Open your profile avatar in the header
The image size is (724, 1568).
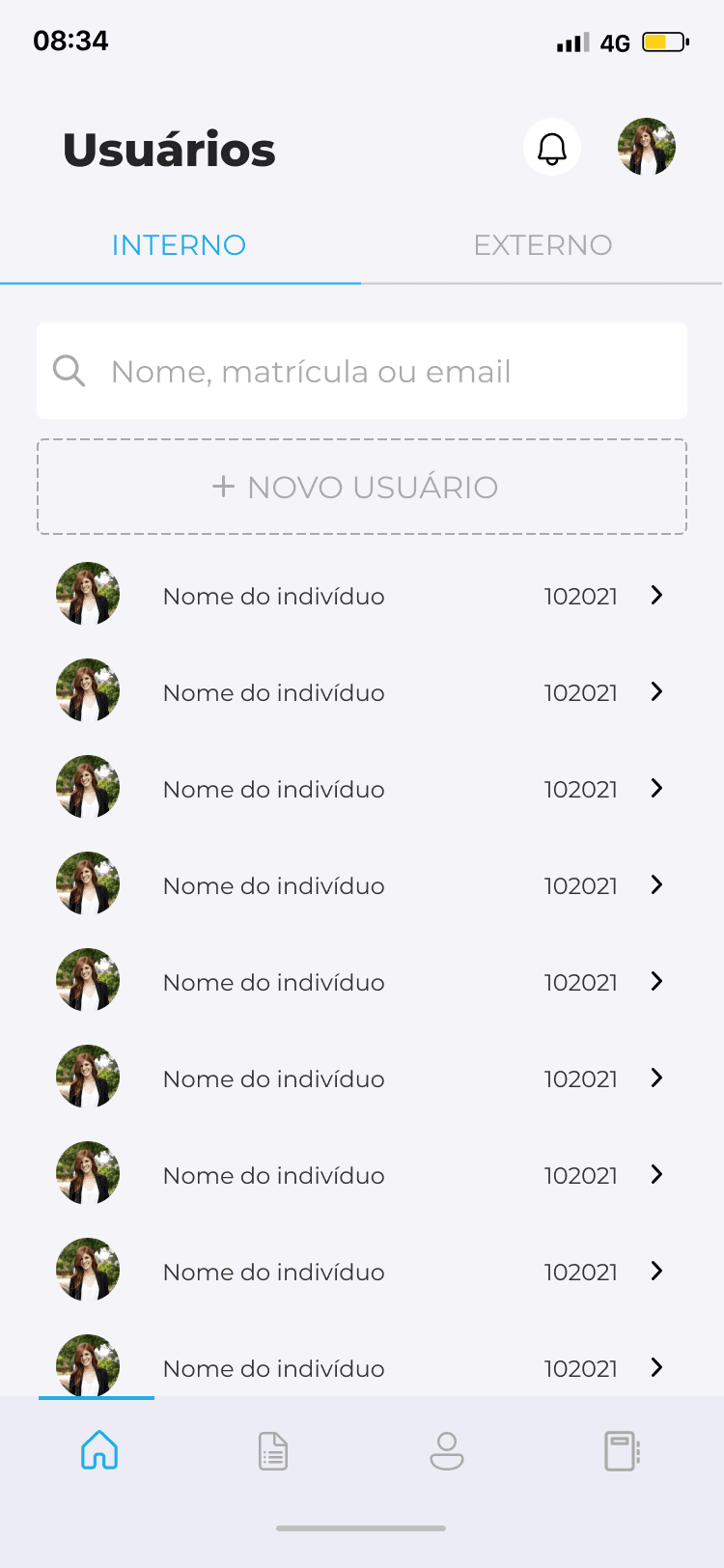click(x=646, y=147)
